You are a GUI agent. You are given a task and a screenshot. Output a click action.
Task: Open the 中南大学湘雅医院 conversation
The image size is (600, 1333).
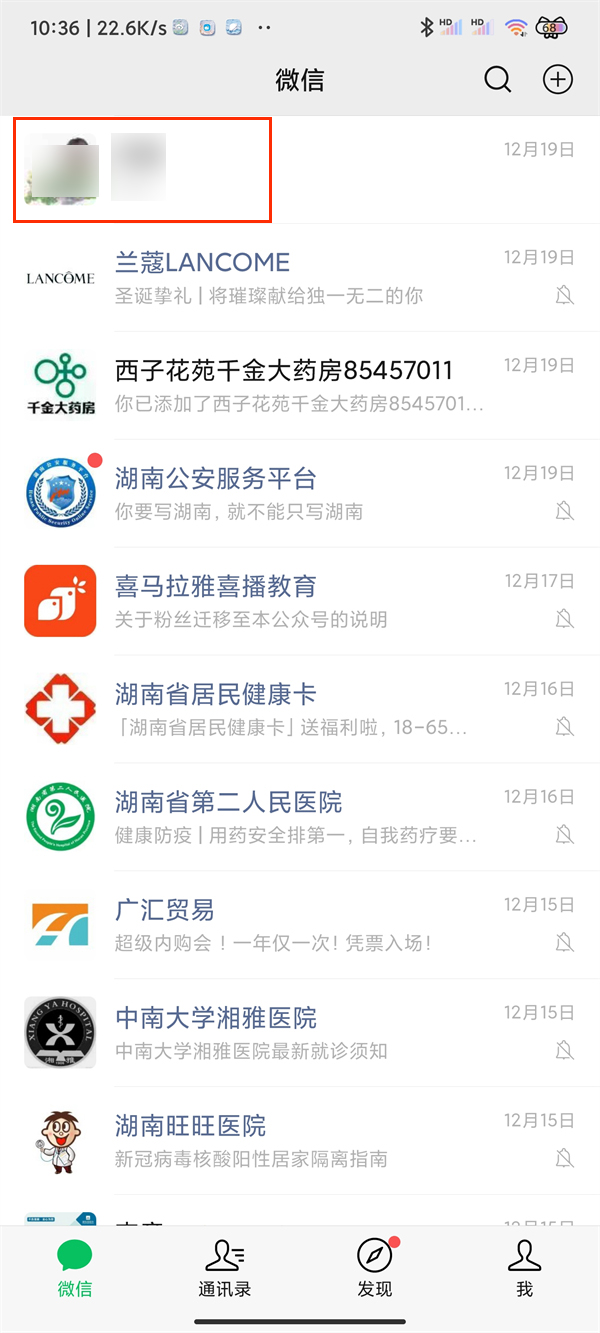[300, 1034]
